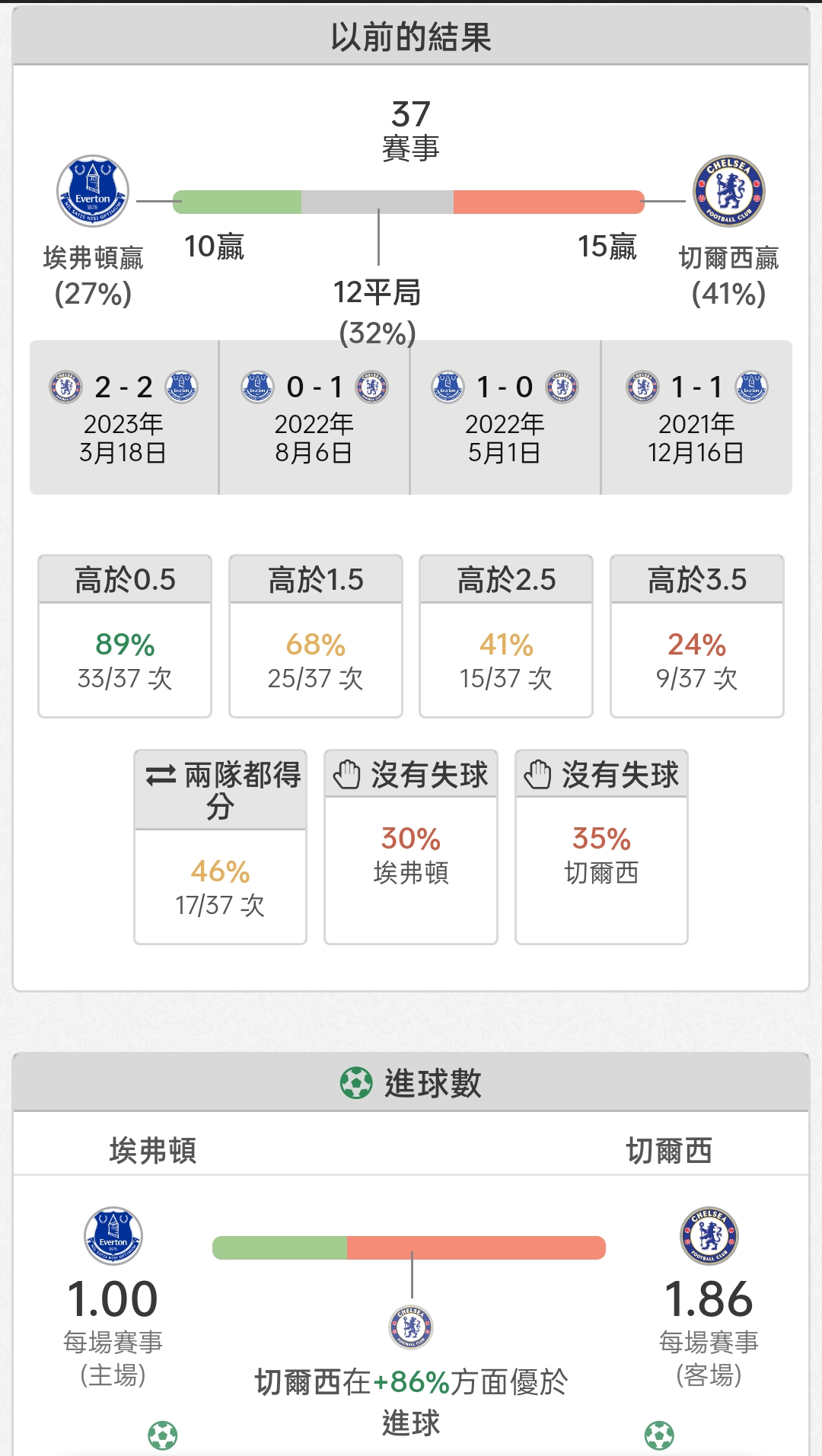The width and height of the screenshot is (822, 1456).
Task: Open the 0-1 match from 2022年8月6日
Action: pyautogui.click(x=314, y=417)
